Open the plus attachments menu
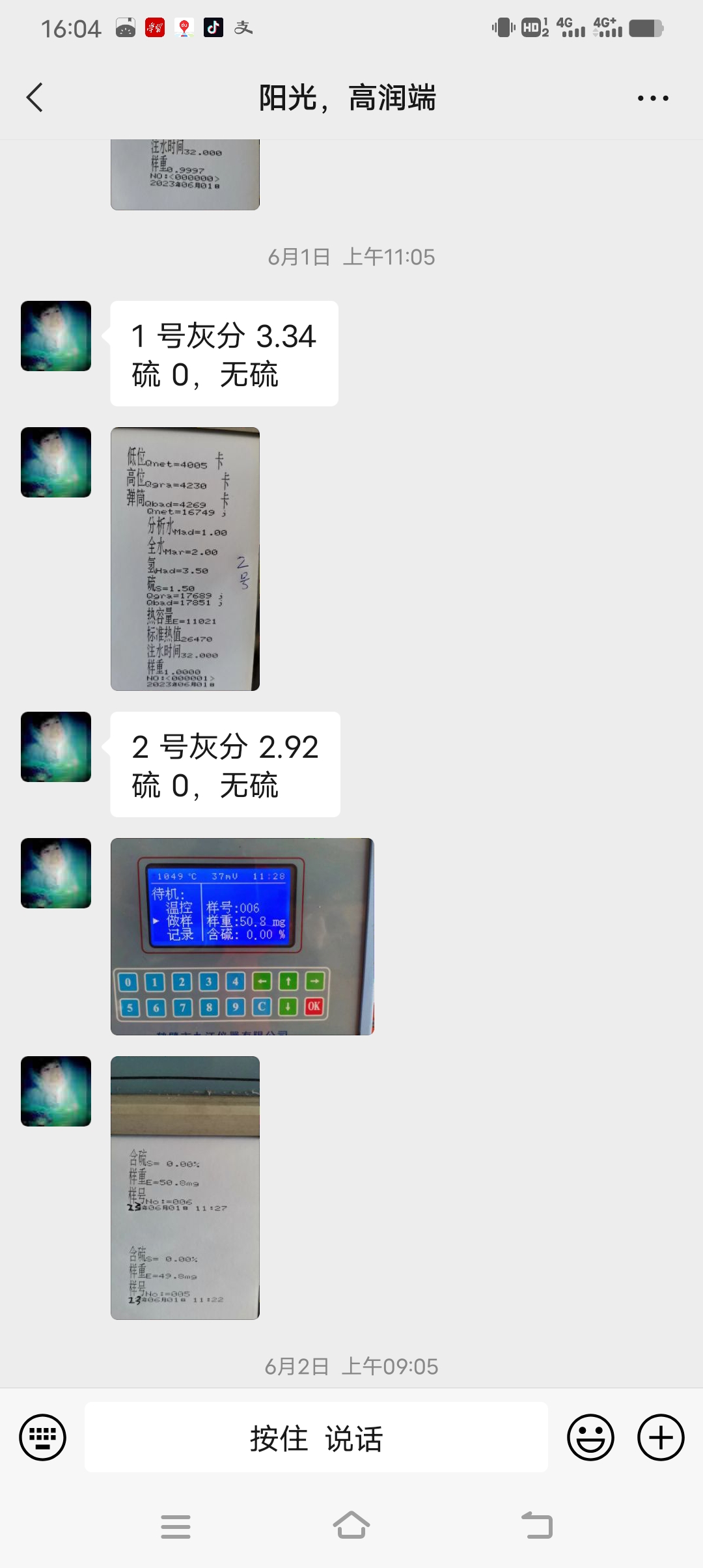 [x=661, y=1437]
